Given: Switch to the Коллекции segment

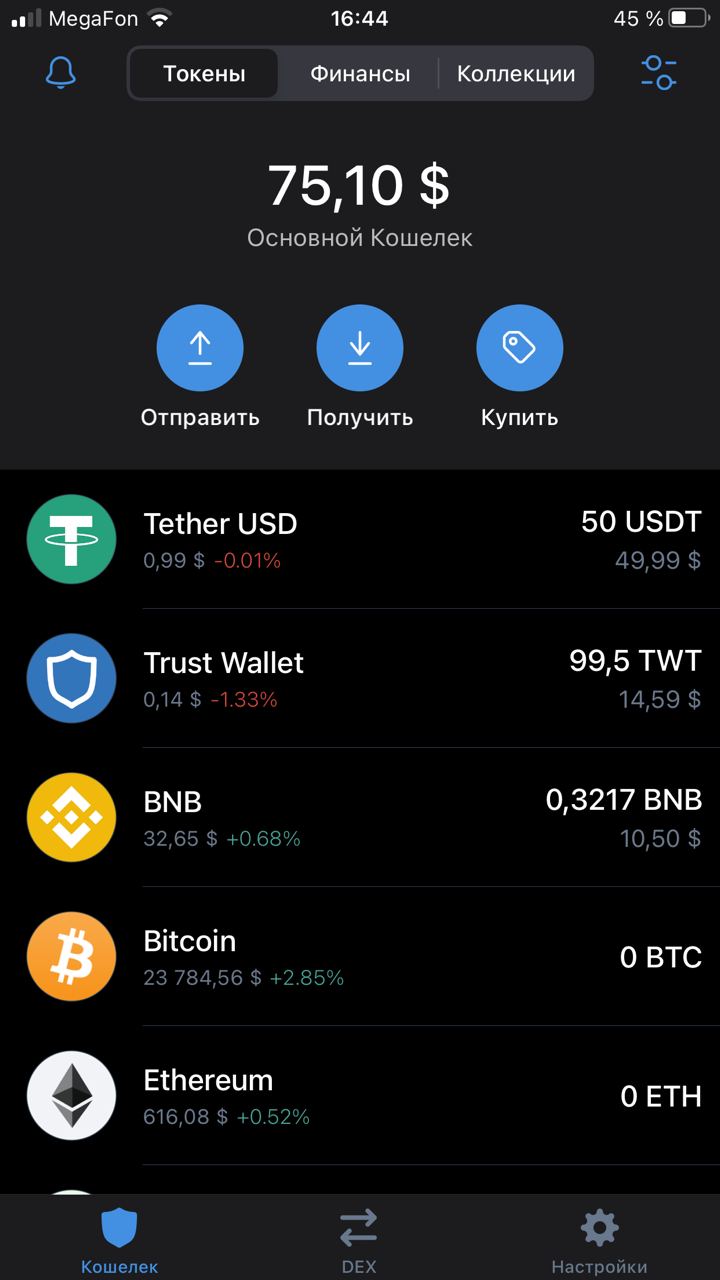Looking at the screenshot, I should 516,73.
